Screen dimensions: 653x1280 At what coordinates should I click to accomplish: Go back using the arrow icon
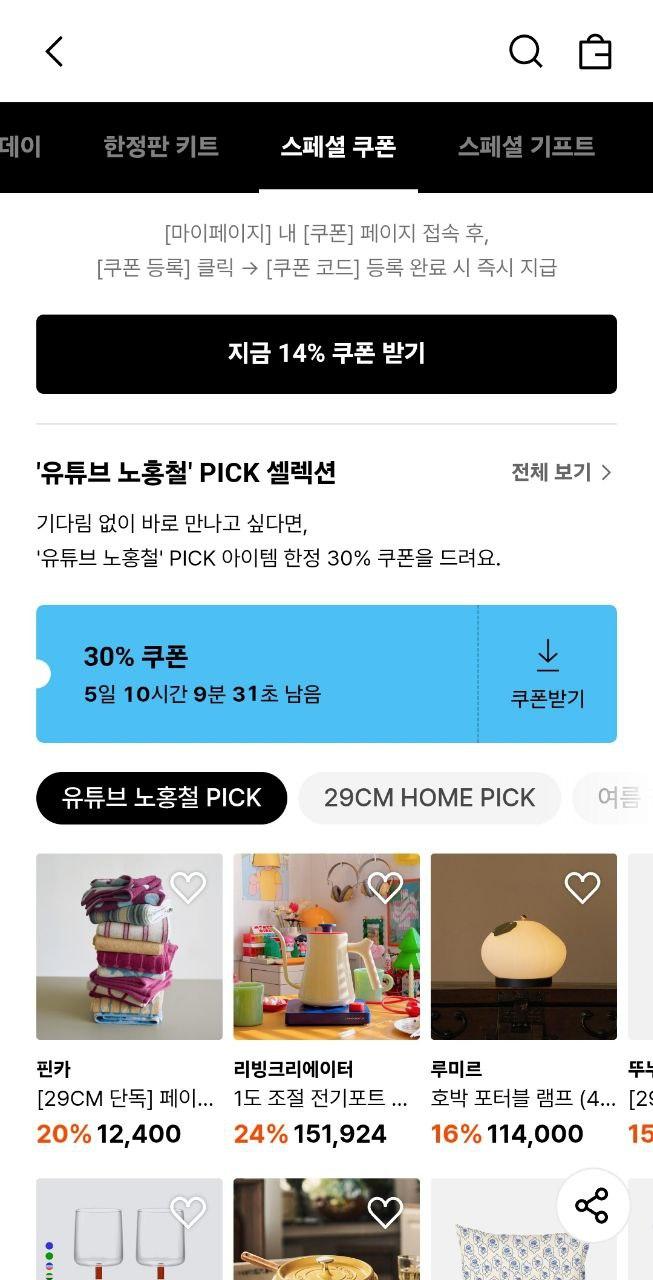(x=54, y=52)
